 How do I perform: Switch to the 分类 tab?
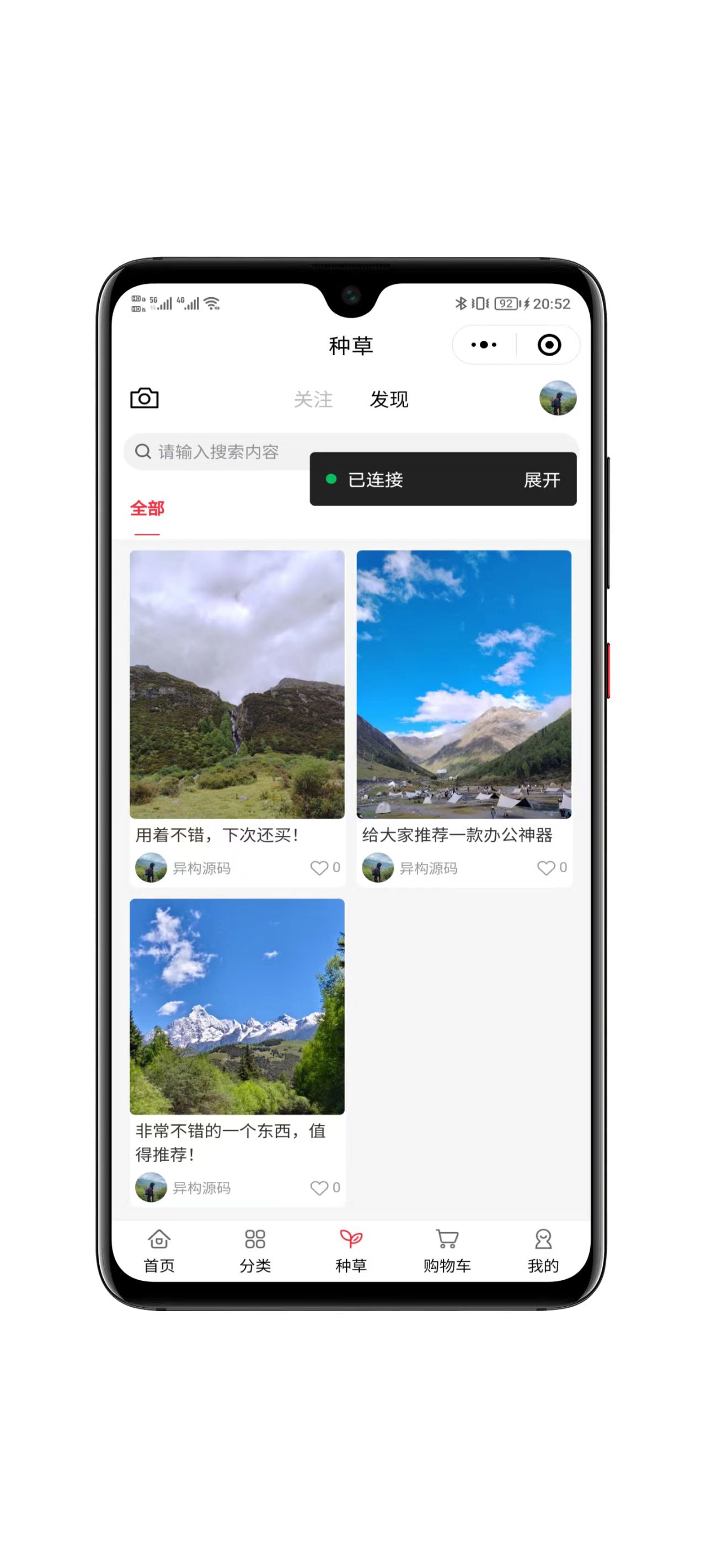[255, 1252]
